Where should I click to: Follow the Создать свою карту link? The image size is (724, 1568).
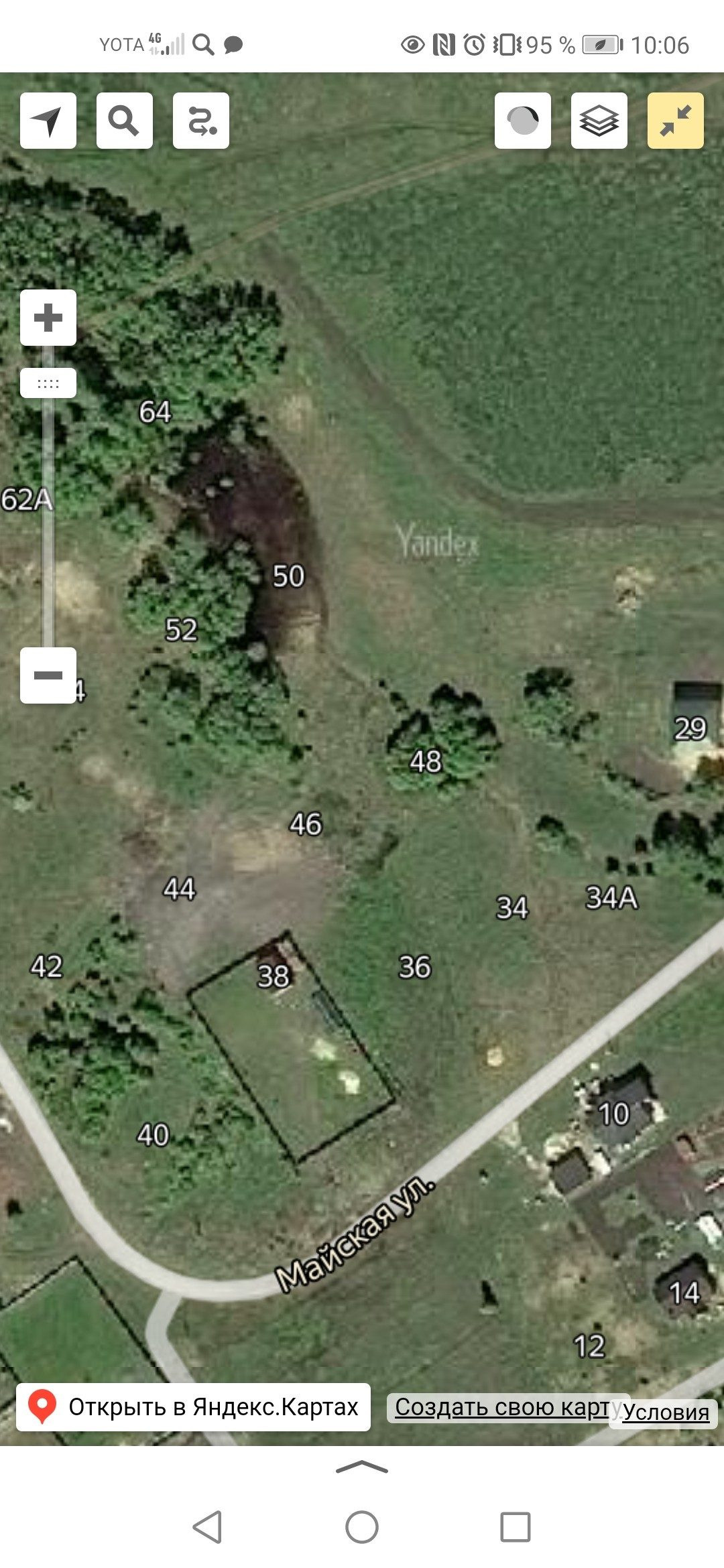pyautogui.click(x=501, y=1407)
